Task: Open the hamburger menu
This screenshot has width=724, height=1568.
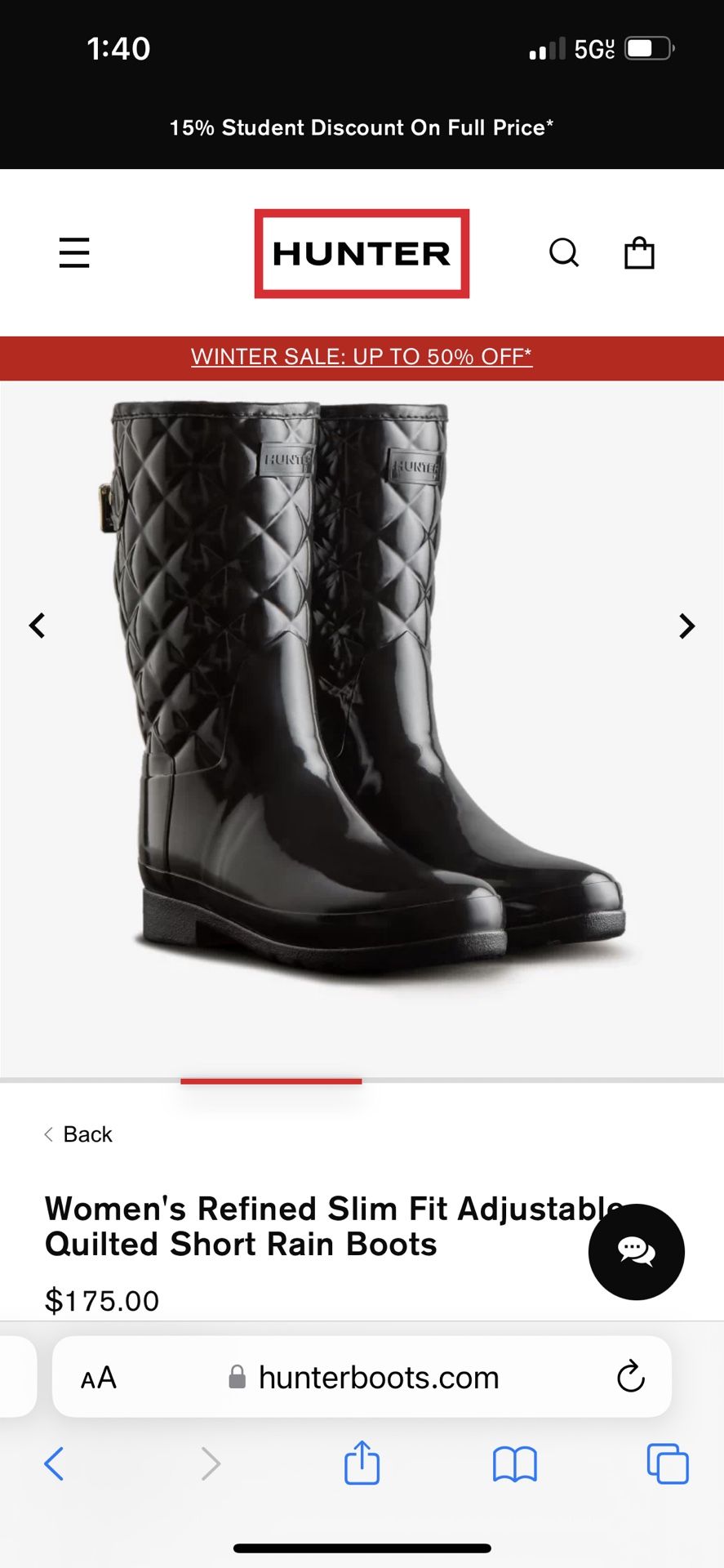Action: point(74,253)
